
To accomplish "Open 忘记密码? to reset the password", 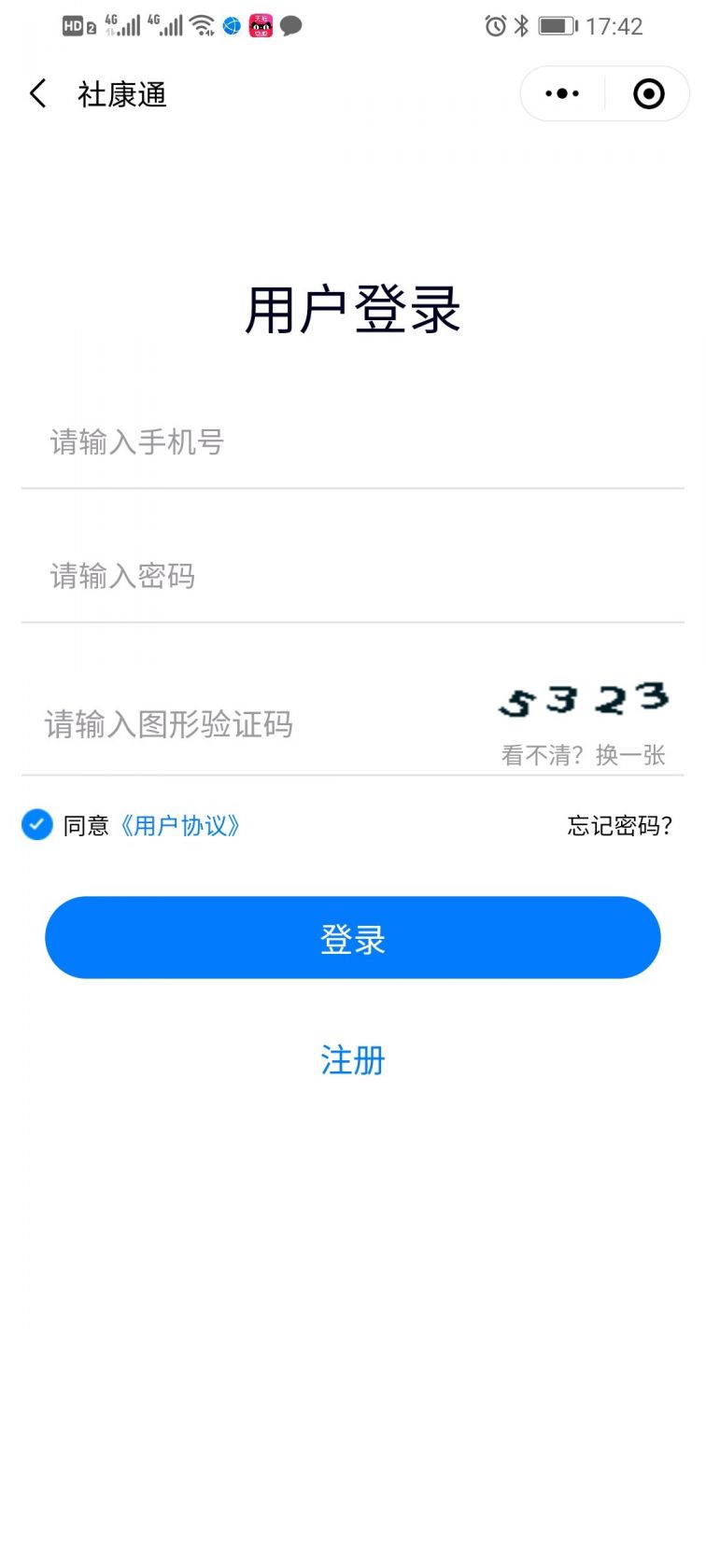I will [619, 826].
